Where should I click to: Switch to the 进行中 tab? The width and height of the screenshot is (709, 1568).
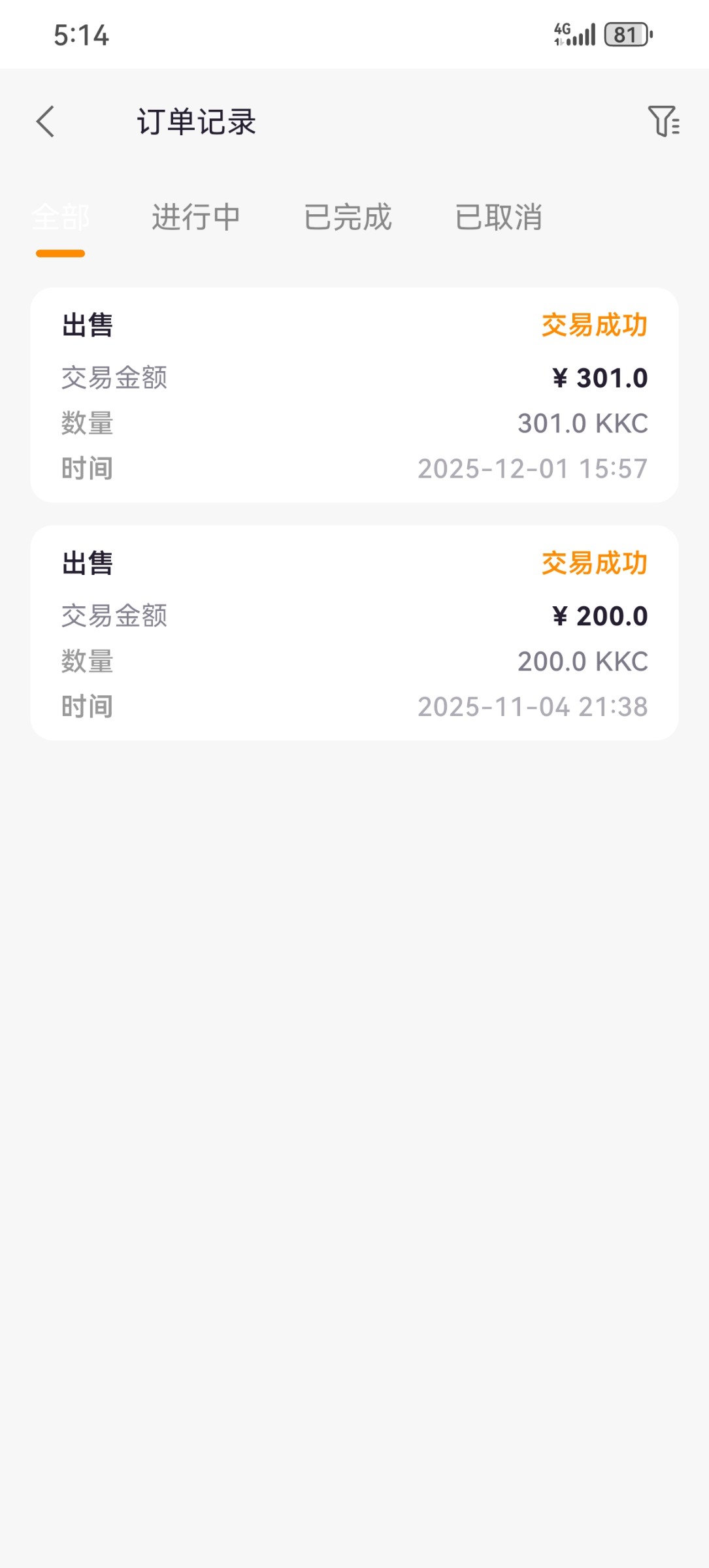click(x=196, y=218)
